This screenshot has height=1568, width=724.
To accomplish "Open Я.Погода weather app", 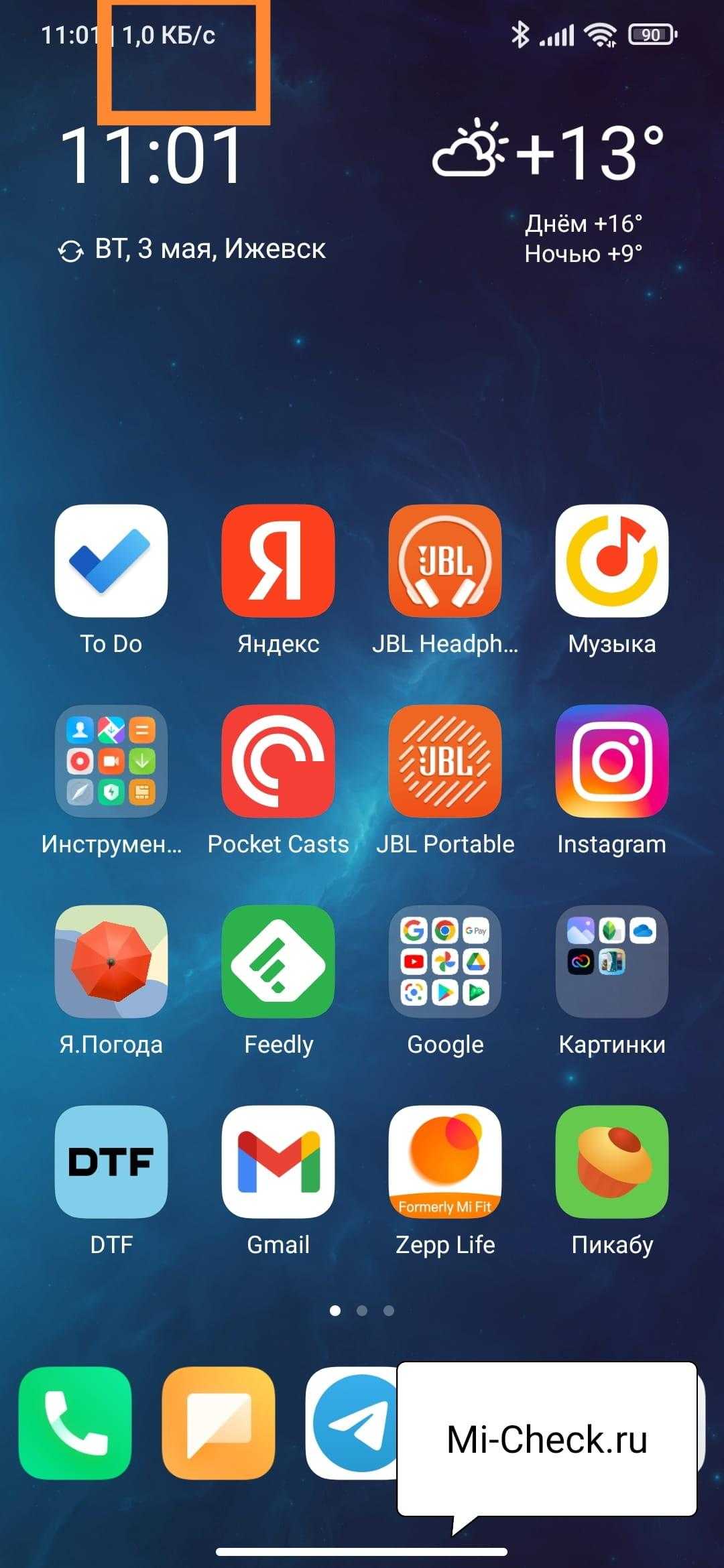I will (x=111, y=961).
